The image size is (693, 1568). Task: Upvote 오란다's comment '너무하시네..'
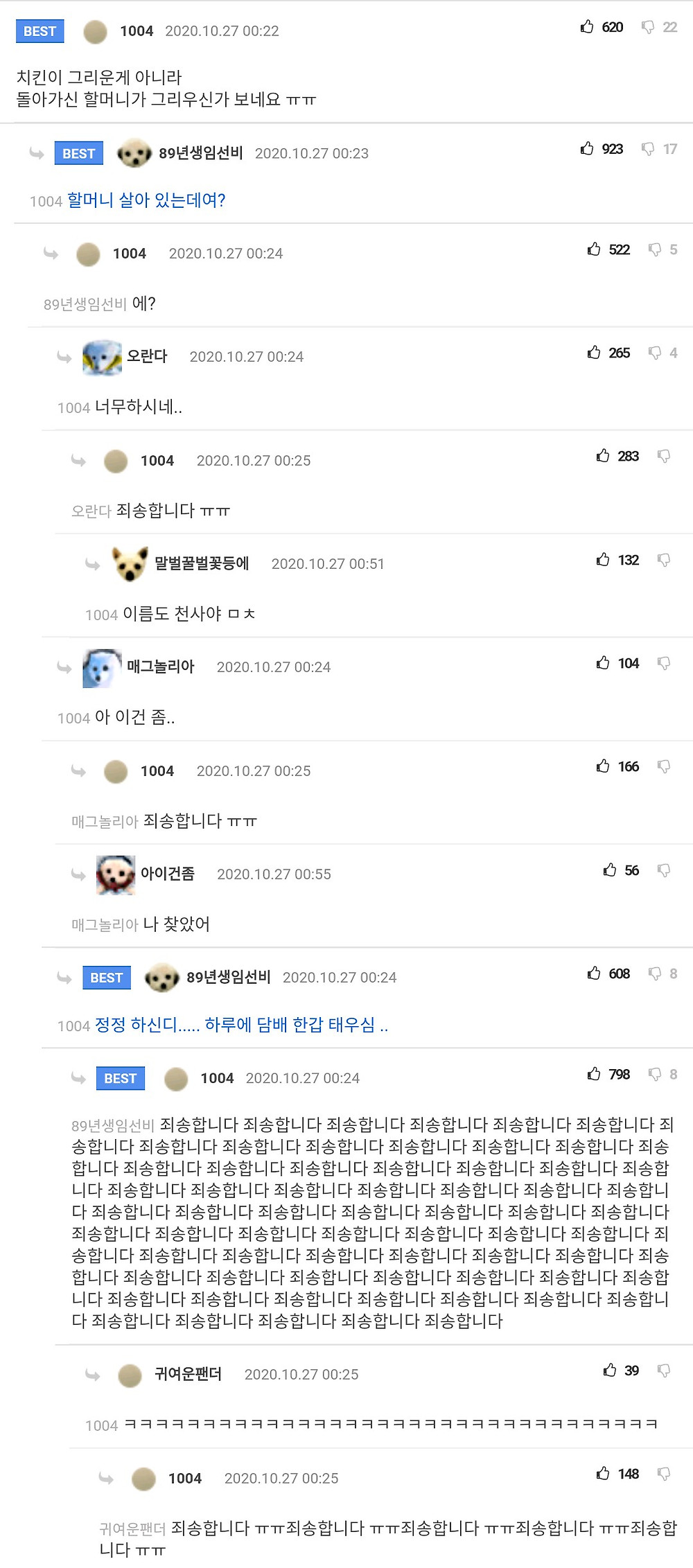(x=594, y=353)
